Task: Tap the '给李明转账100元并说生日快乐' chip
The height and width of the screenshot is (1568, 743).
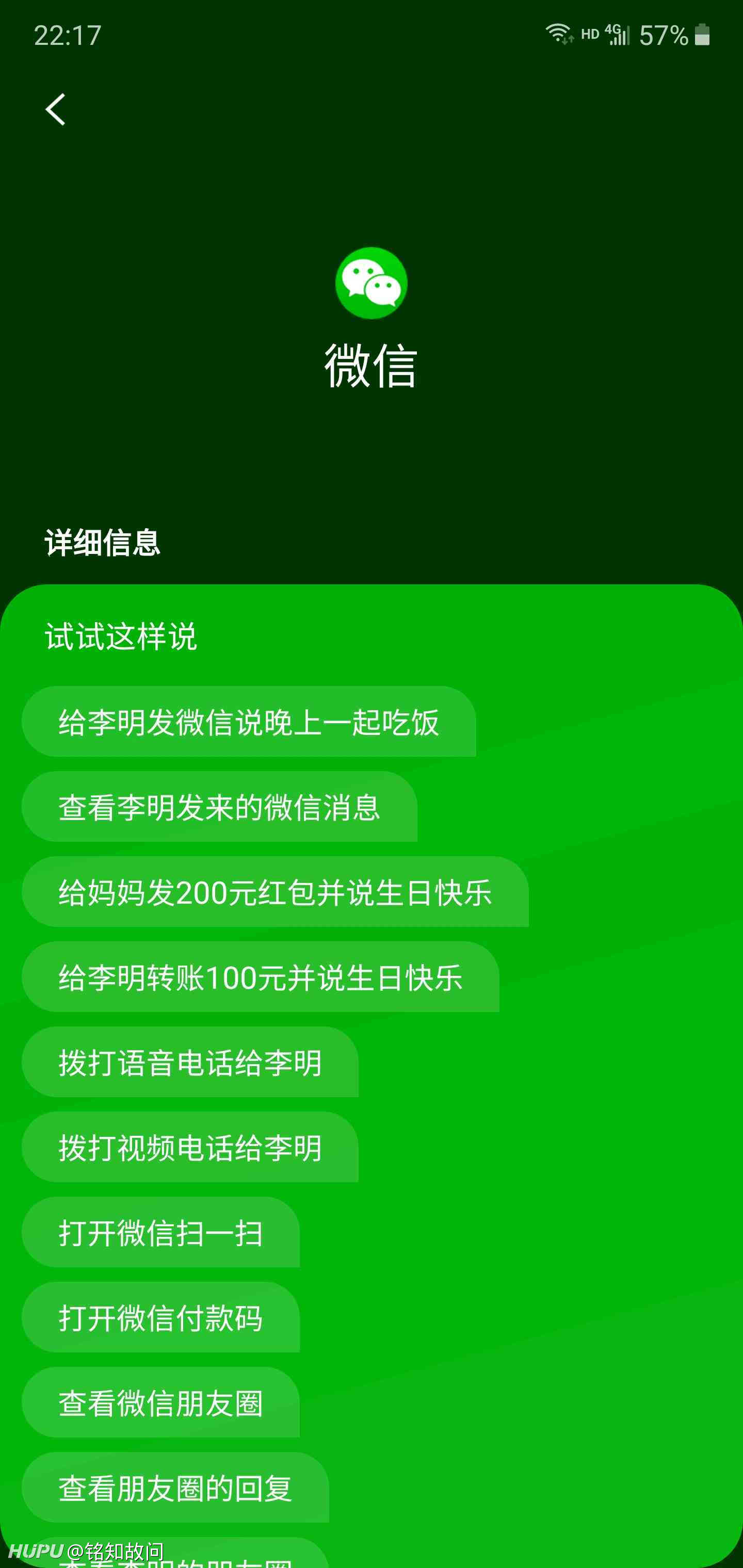Action: click(261, 977)
